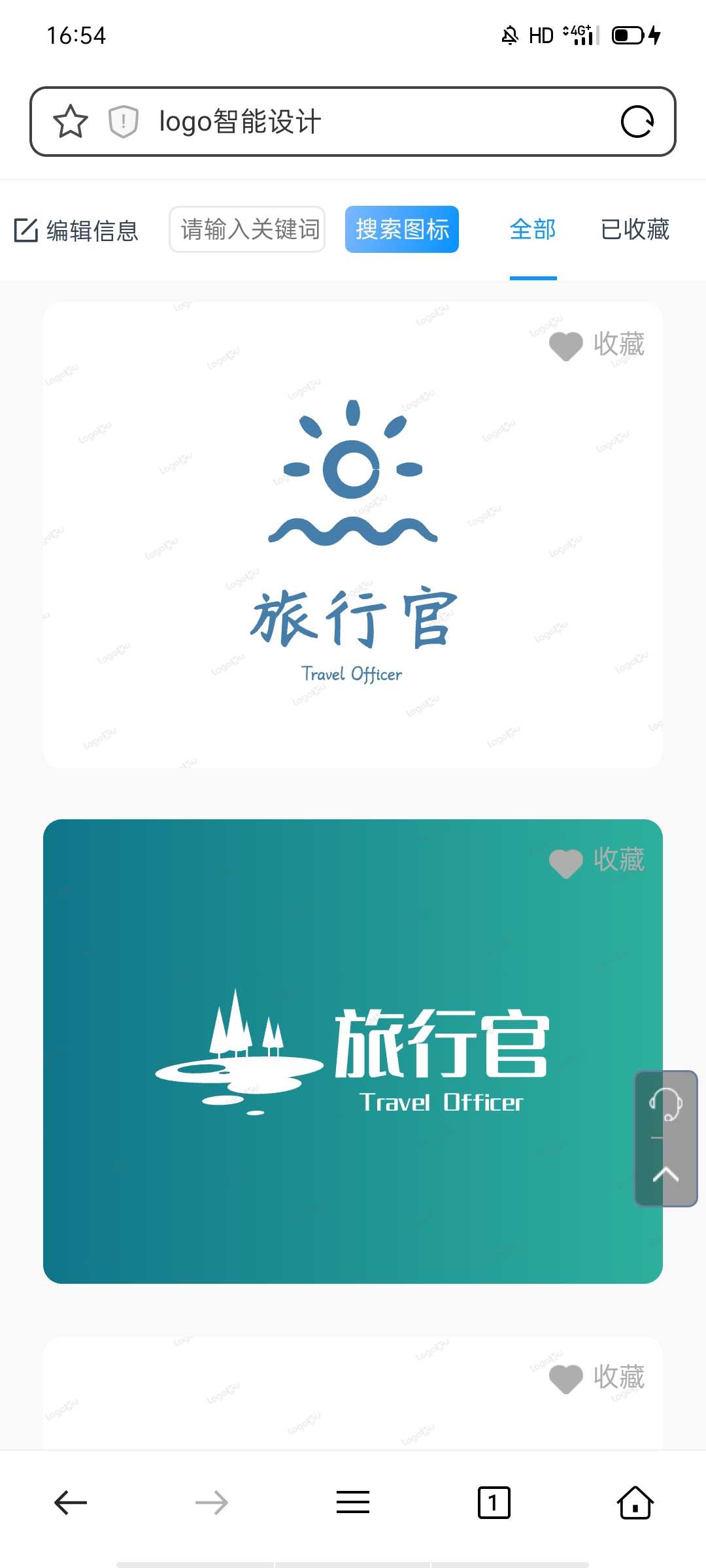Contact customer service via headset icon
The image size is (706, 1568).
(665, 1104)
